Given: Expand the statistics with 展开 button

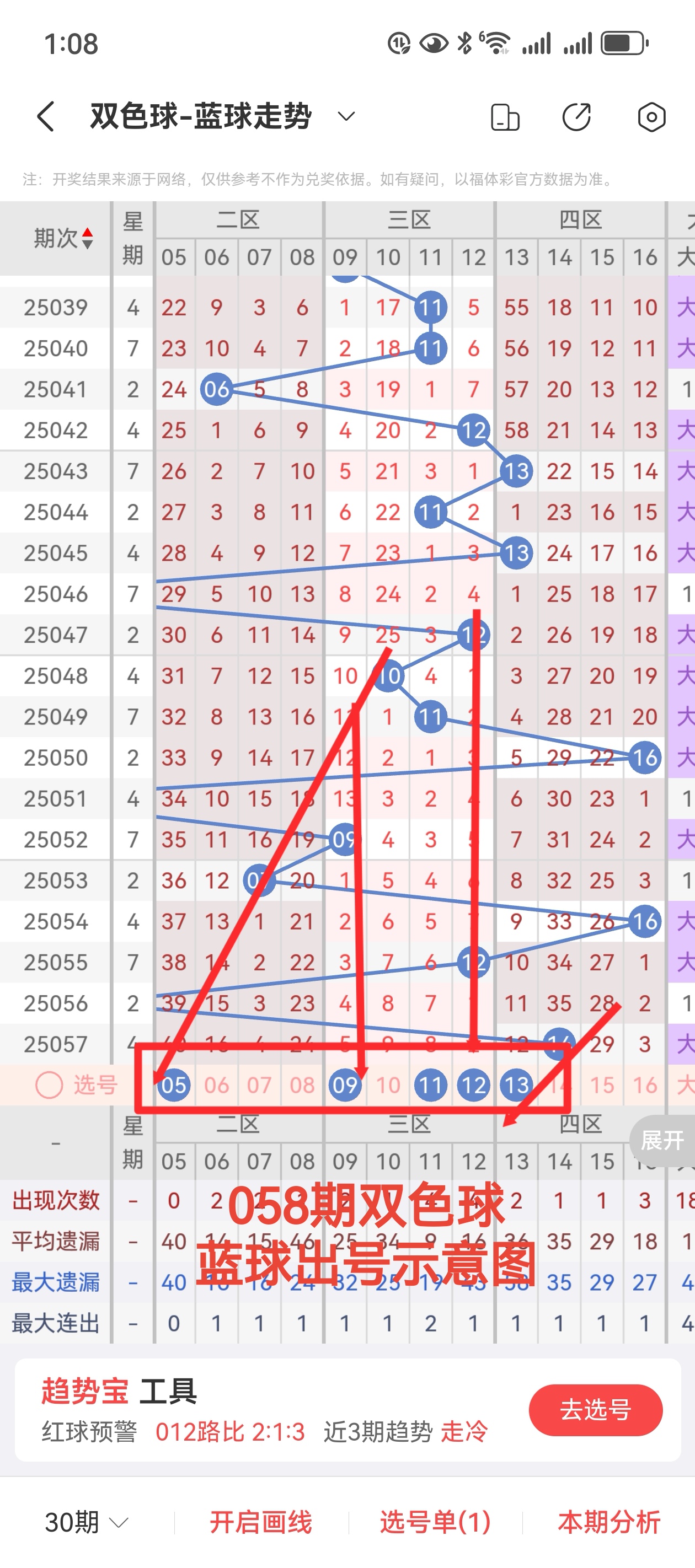Looking at the screenshot, I should coord(662,1140).
